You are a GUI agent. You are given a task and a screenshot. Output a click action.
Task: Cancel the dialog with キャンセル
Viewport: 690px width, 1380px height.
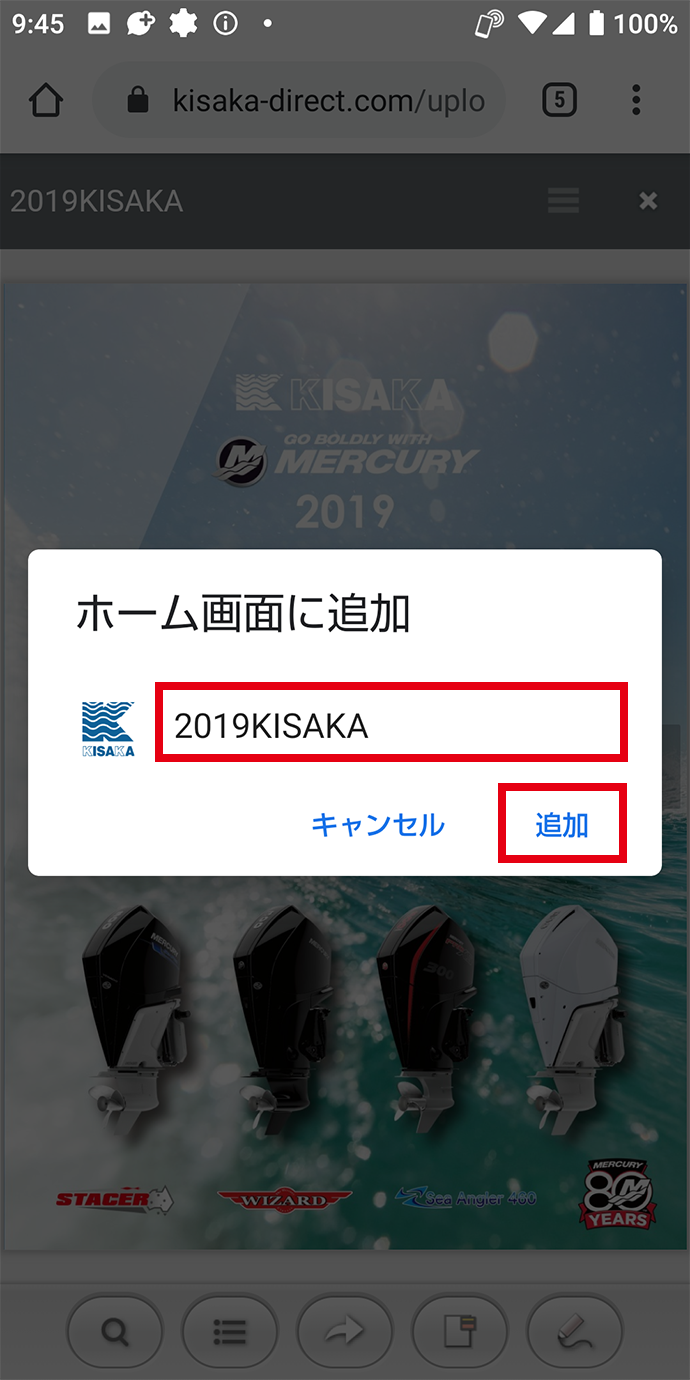(x=378, y=824)
